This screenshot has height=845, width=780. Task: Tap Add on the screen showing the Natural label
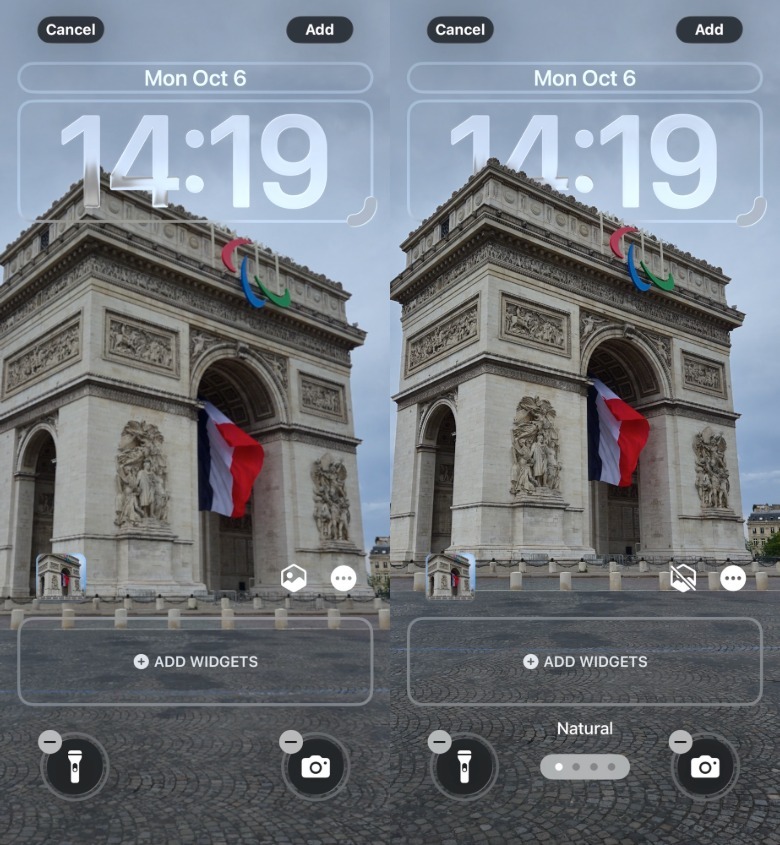pyautogui.click(x=709, y=29)
